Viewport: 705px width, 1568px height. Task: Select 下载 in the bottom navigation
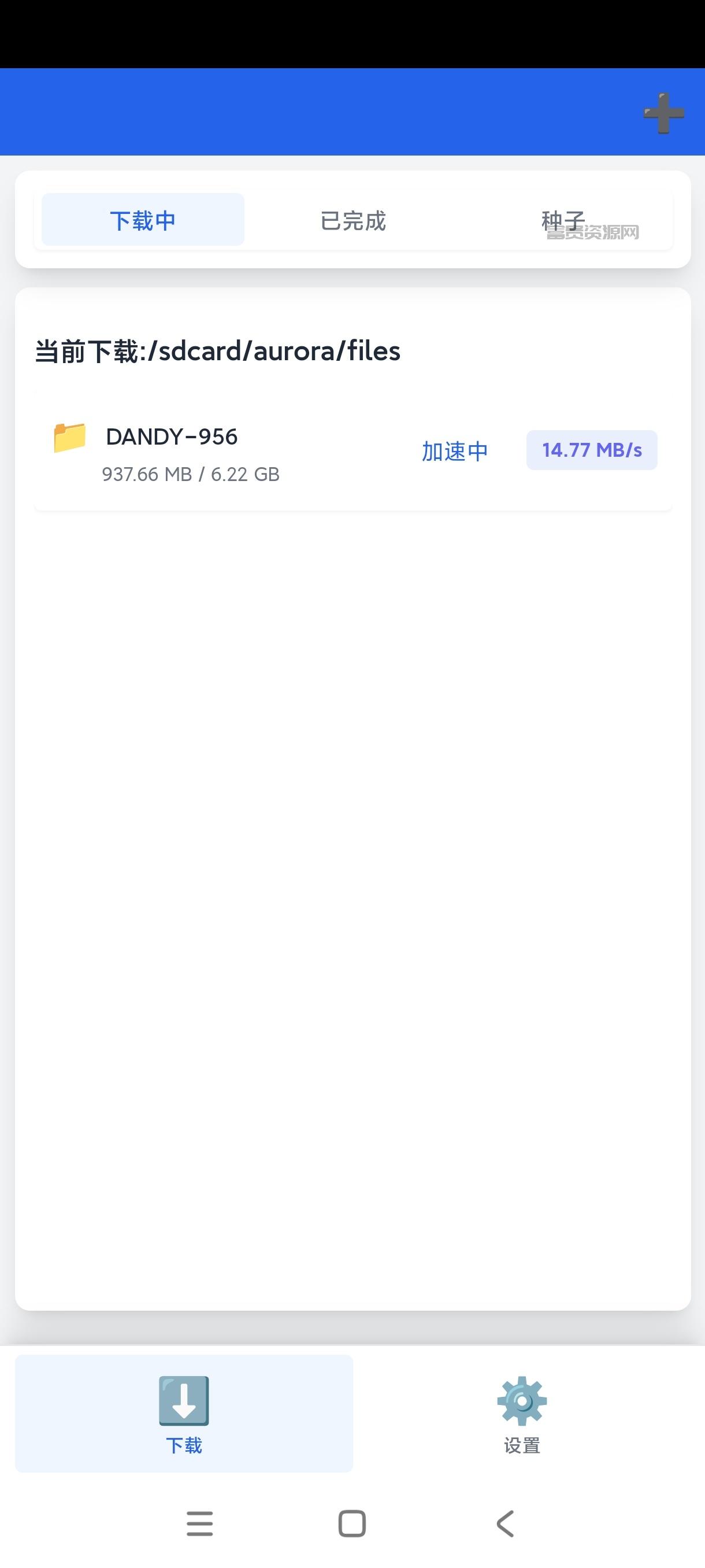pos(184,1414)
